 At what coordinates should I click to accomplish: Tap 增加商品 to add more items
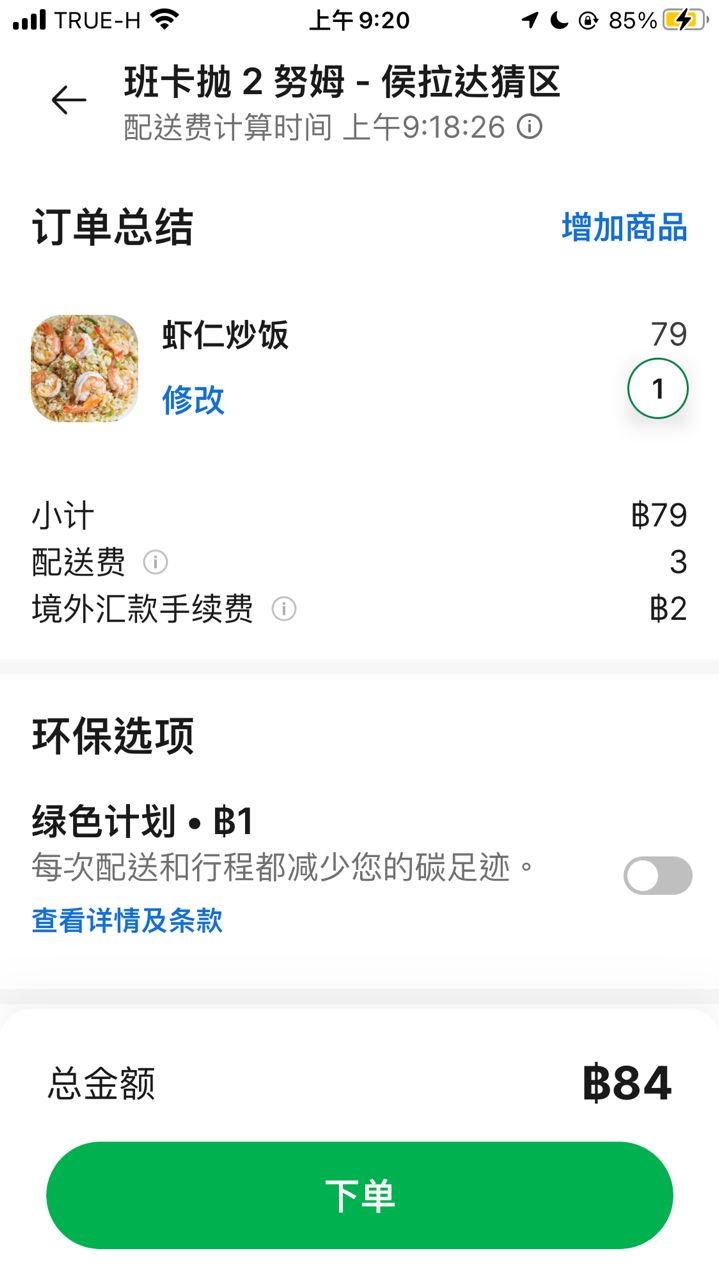[624, 228]
